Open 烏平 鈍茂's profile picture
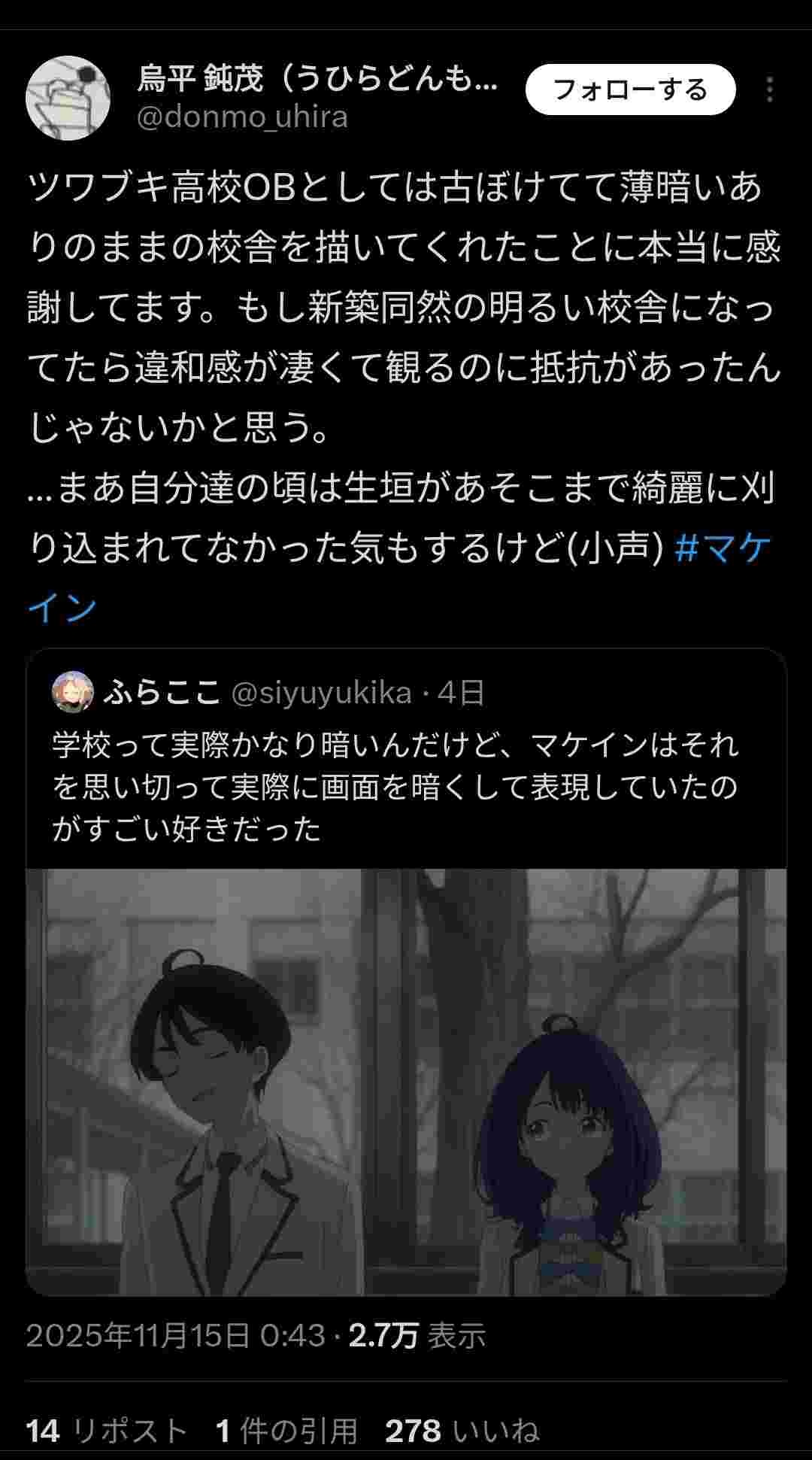Image resolution: width=812 pixels, height=1460 pixels. [68, 98]
